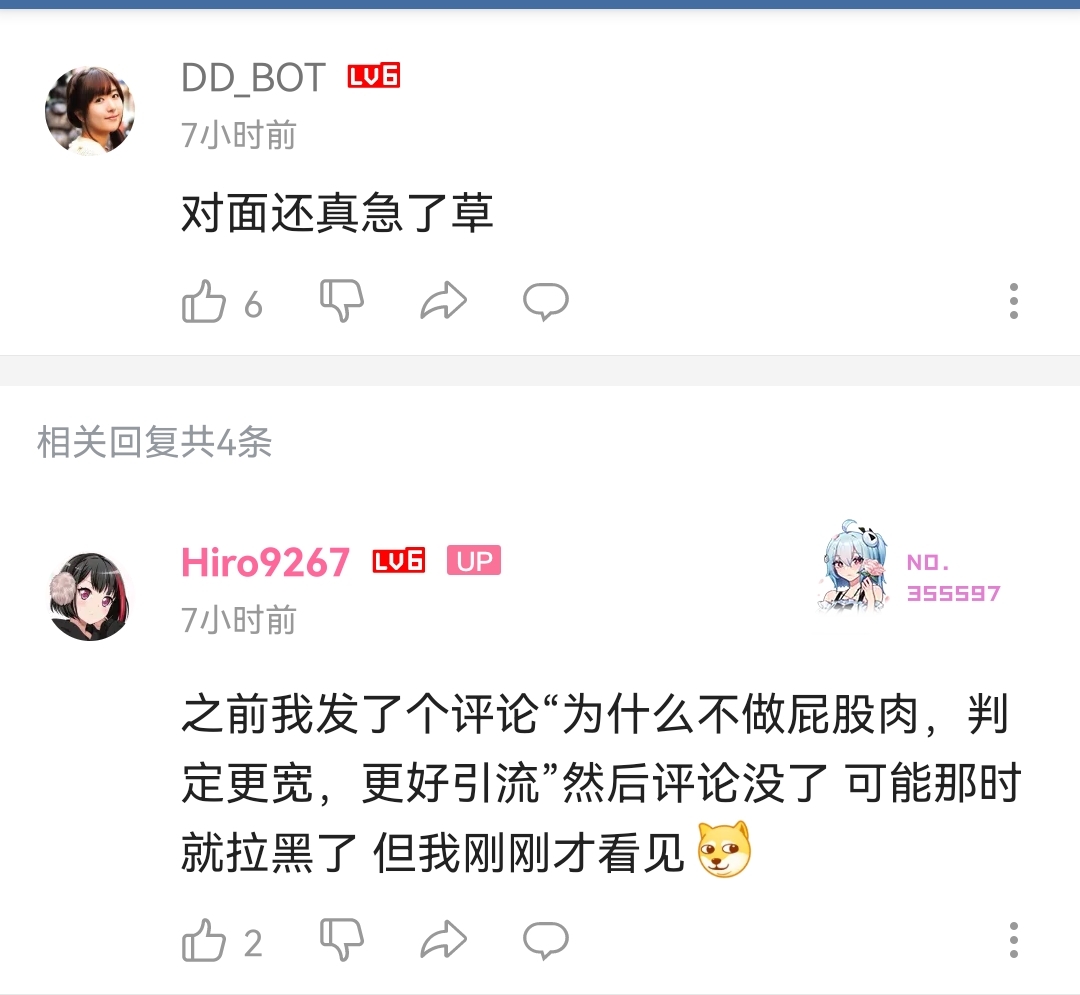Share Hiro9267's reply
This screenshot has width=1080, height=995.
click(x=444, y=941)
